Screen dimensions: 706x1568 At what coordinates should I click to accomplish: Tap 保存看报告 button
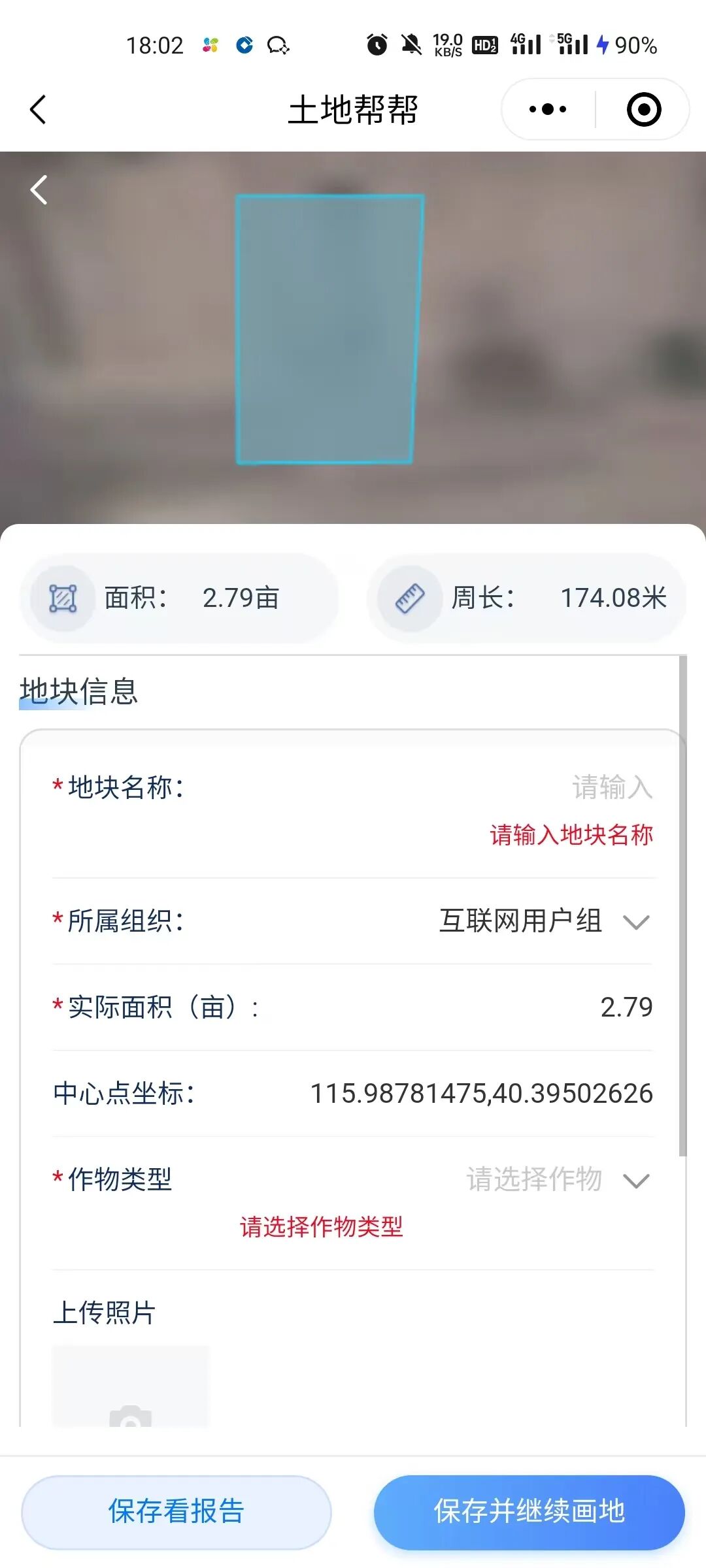pos(176,1511)
